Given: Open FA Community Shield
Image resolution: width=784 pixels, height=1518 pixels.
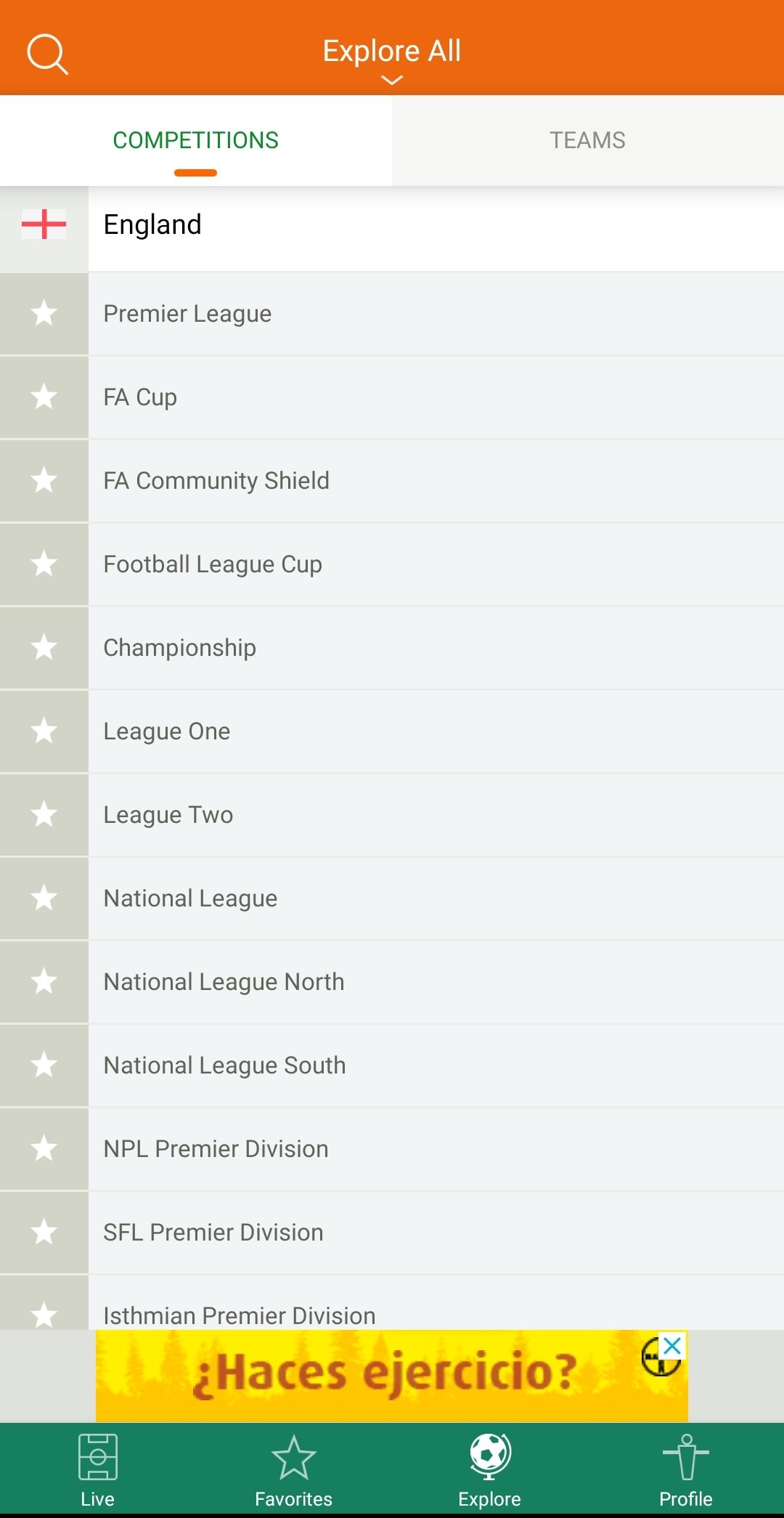Looking at the screenshot, I should (x=436, y=481).
